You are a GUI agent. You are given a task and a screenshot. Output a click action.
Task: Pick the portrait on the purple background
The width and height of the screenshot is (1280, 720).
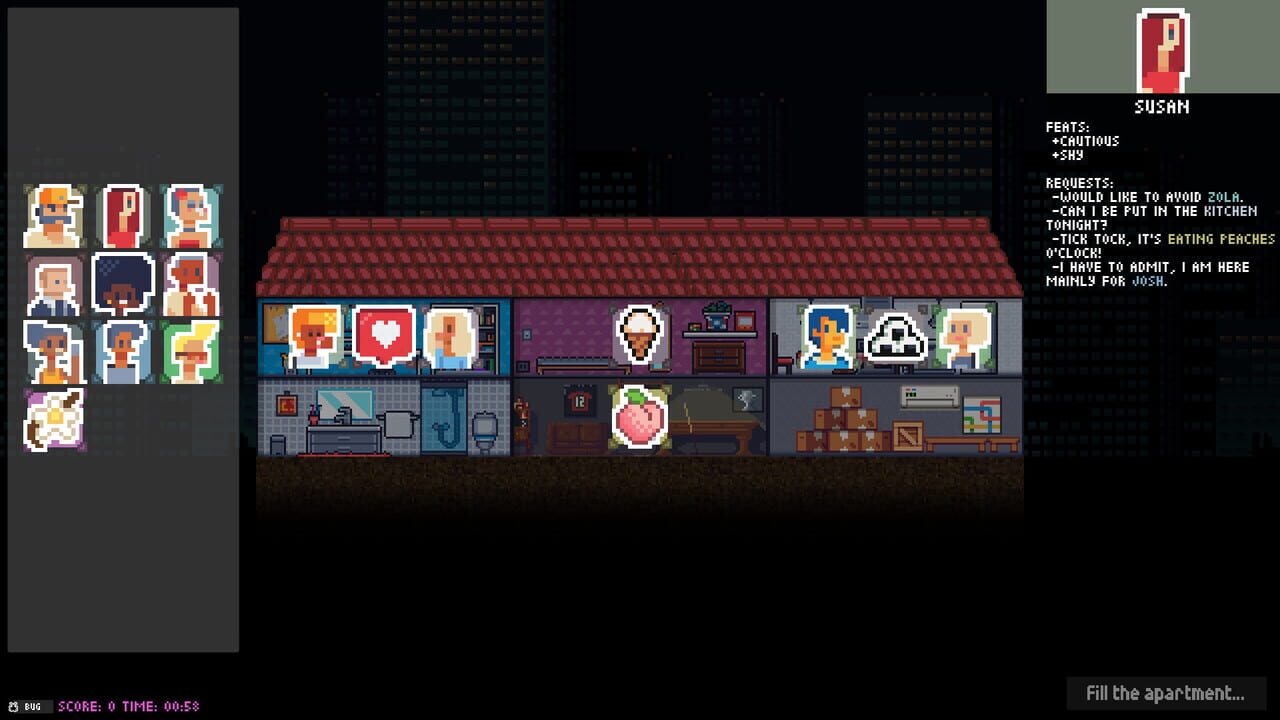pos(191,285)
